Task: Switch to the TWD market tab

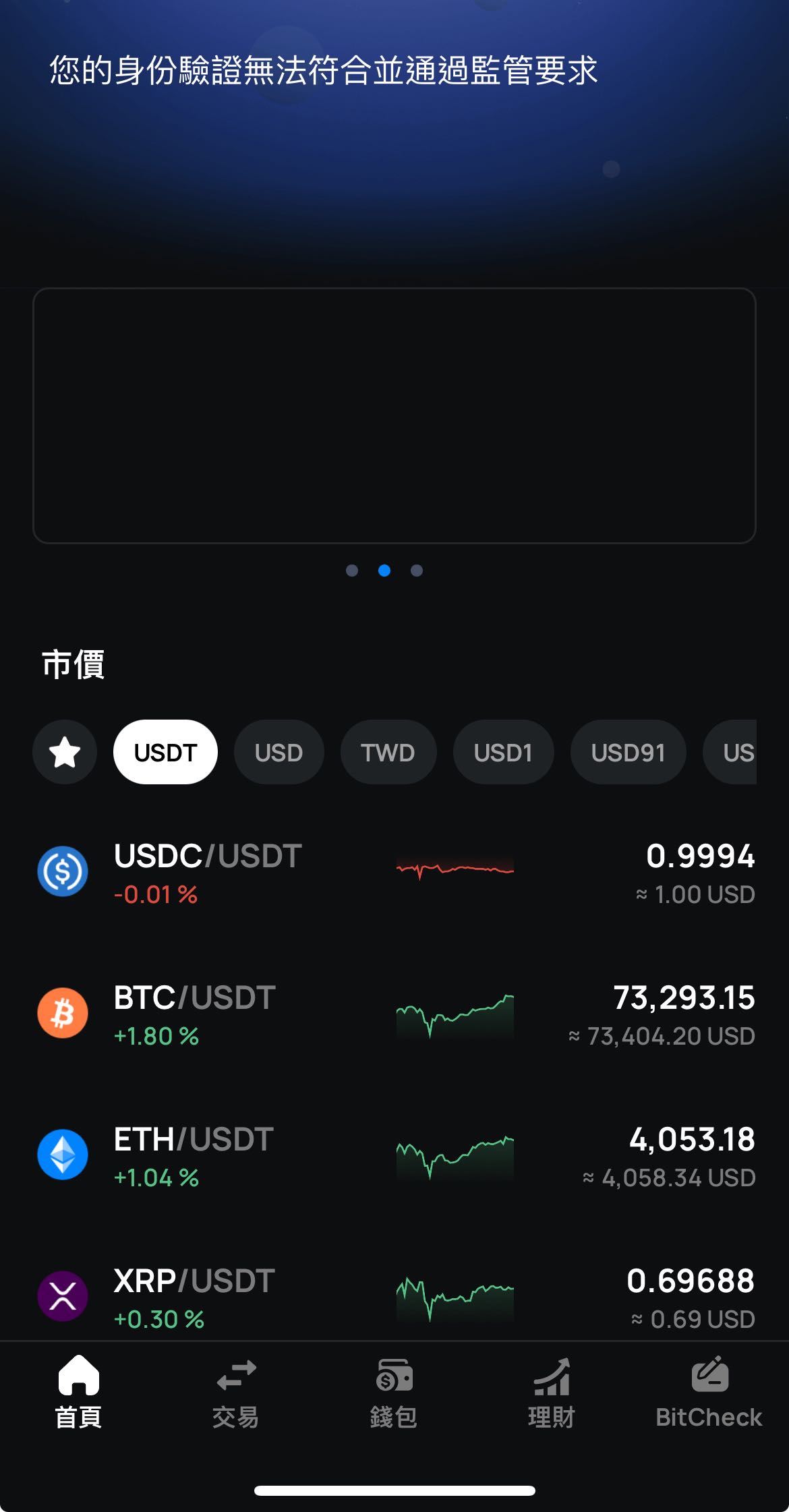Action: [388, 752]
